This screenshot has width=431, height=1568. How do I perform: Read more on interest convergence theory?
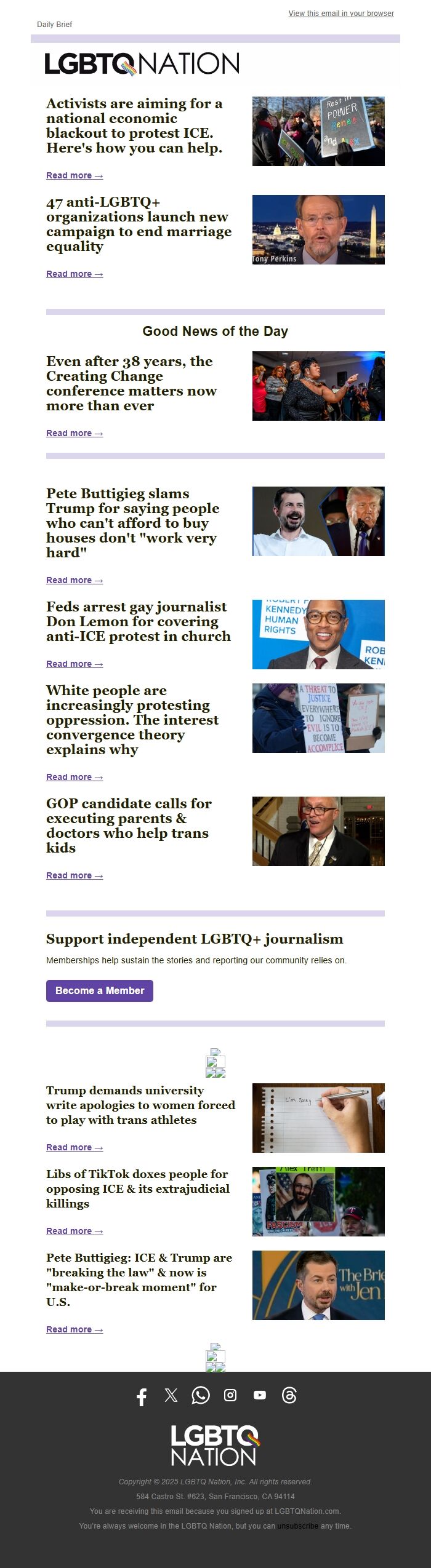pyautogui.click(x=75, y=778)
